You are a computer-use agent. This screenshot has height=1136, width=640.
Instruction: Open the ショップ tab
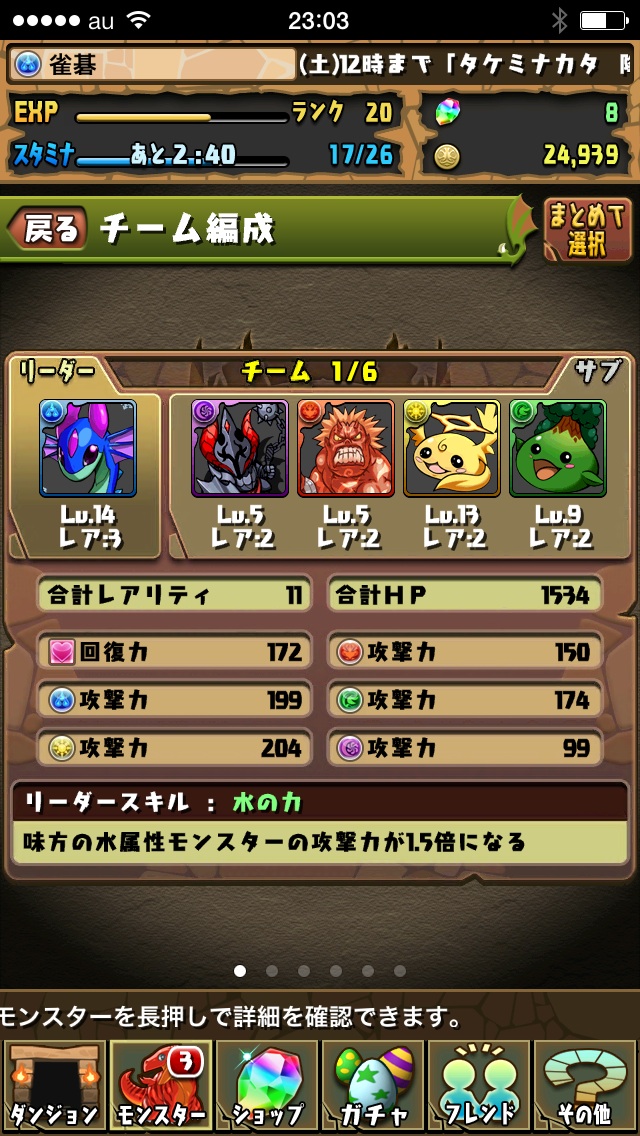tap(266, 1086)
